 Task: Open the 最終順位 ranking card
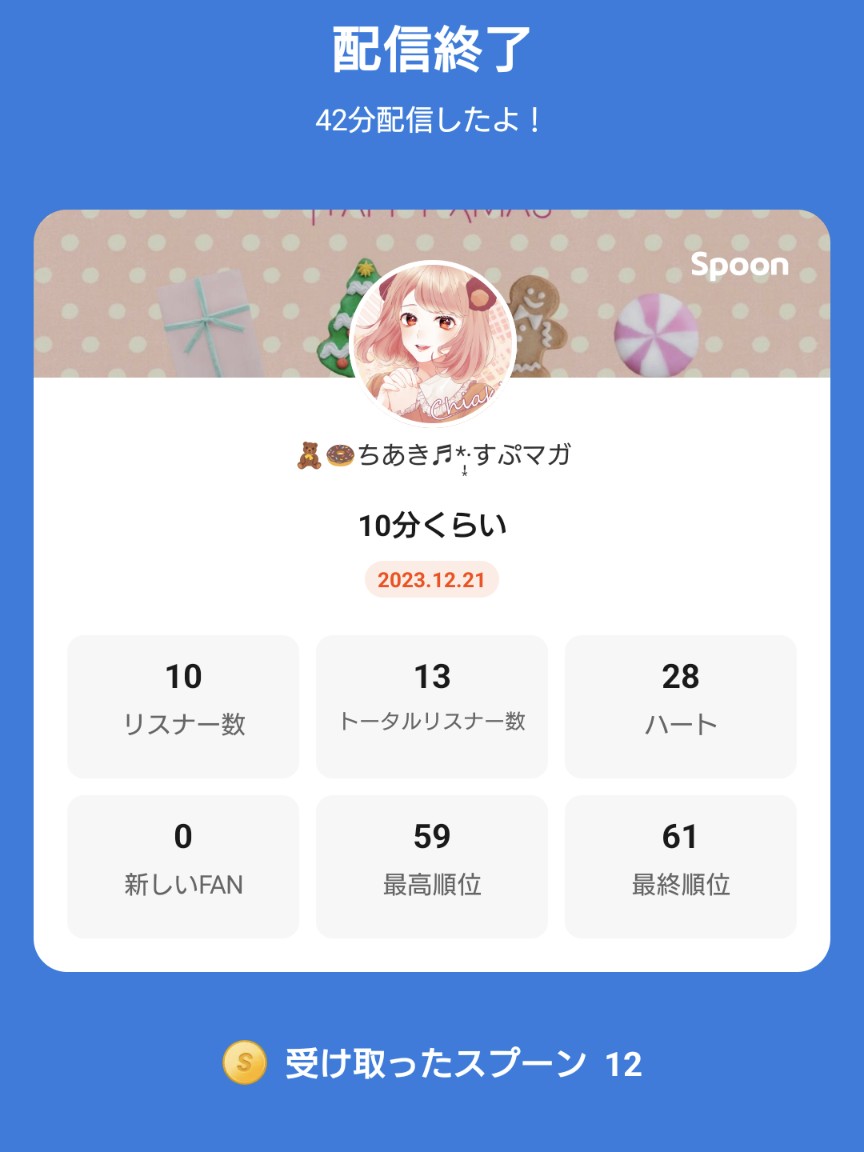(x=681, y=864)
